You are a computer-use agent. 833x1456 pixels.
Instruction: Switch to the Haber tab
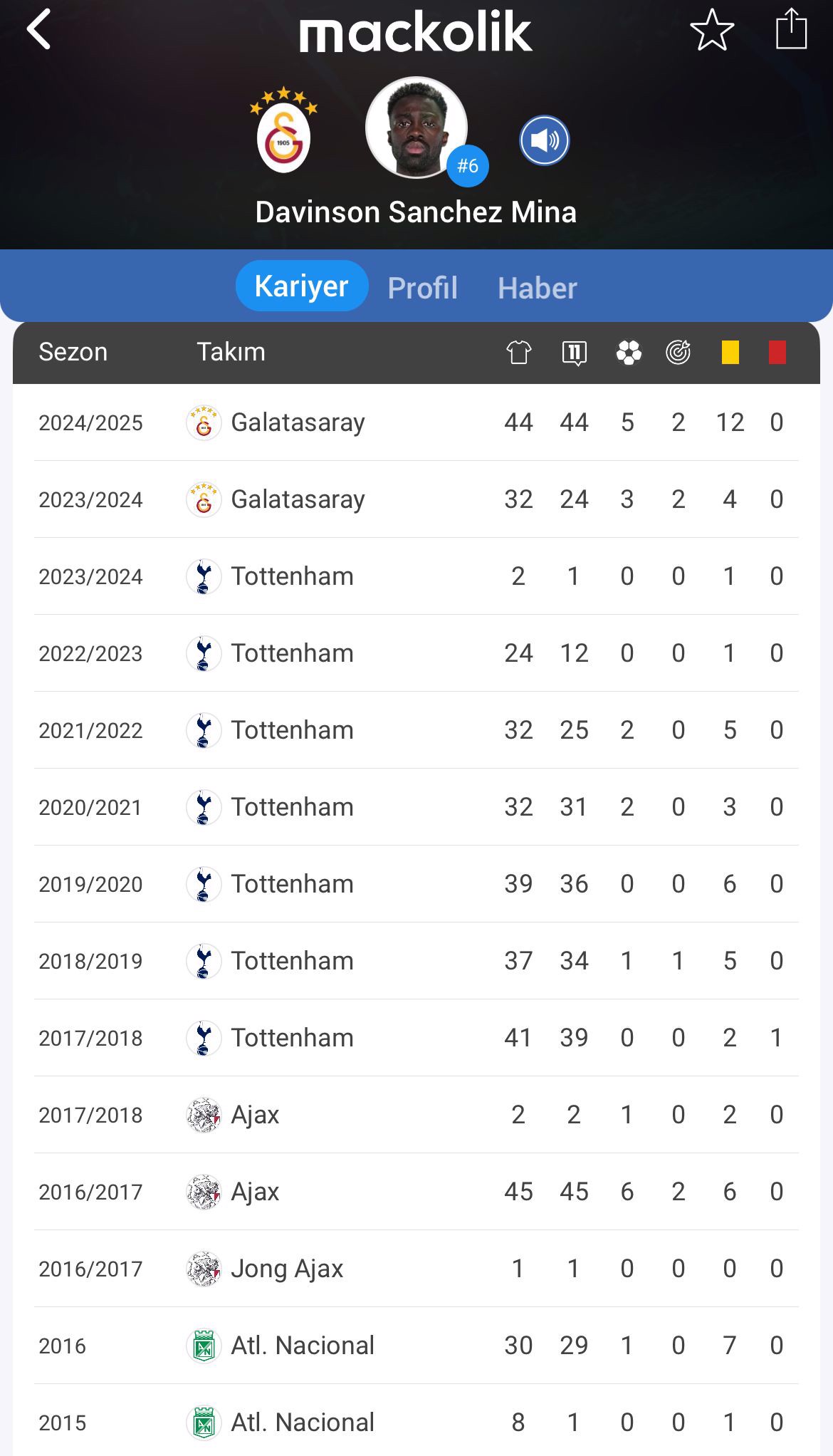pyautogui.click(x=538, y=288)
